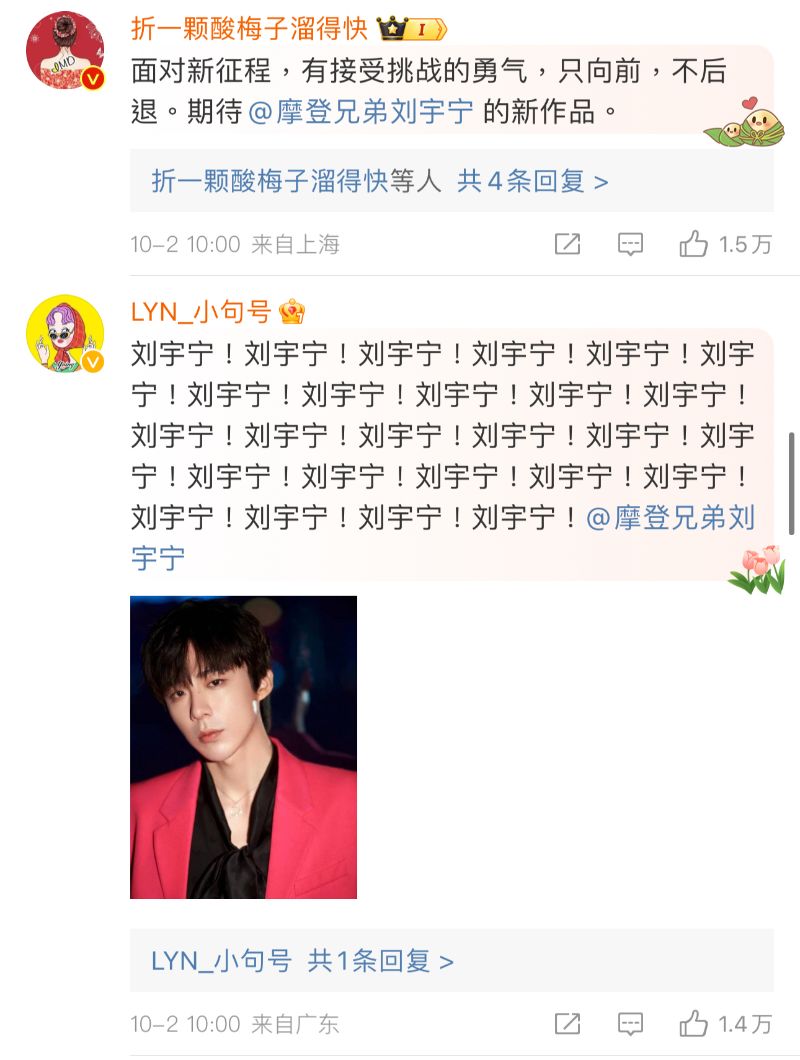Open username 折一颗酸梅子溜得快
This screenshot has height=1060, width=800.
[249, 28]
